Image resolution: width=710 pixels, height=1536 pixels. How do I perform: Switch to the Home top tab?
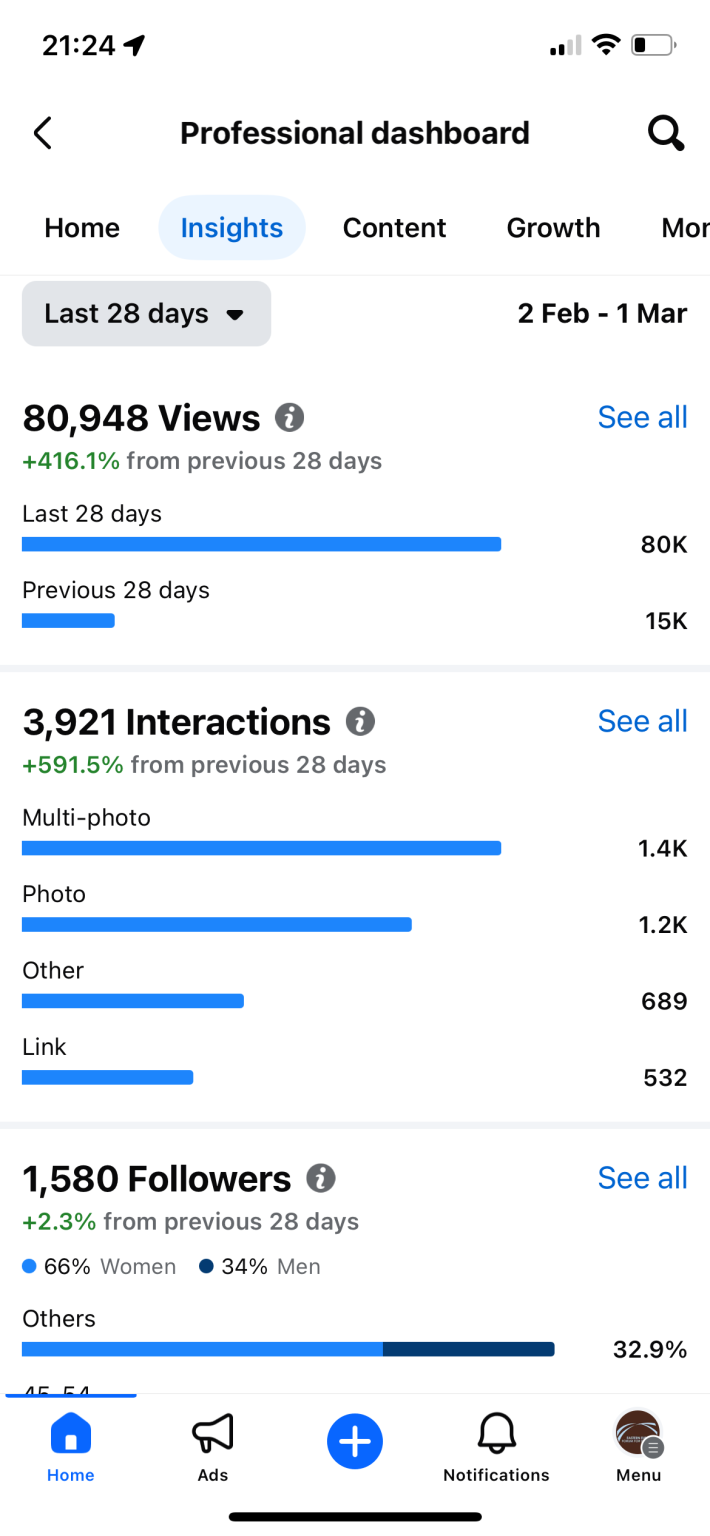pyautogui.click(x=82, y=228)
